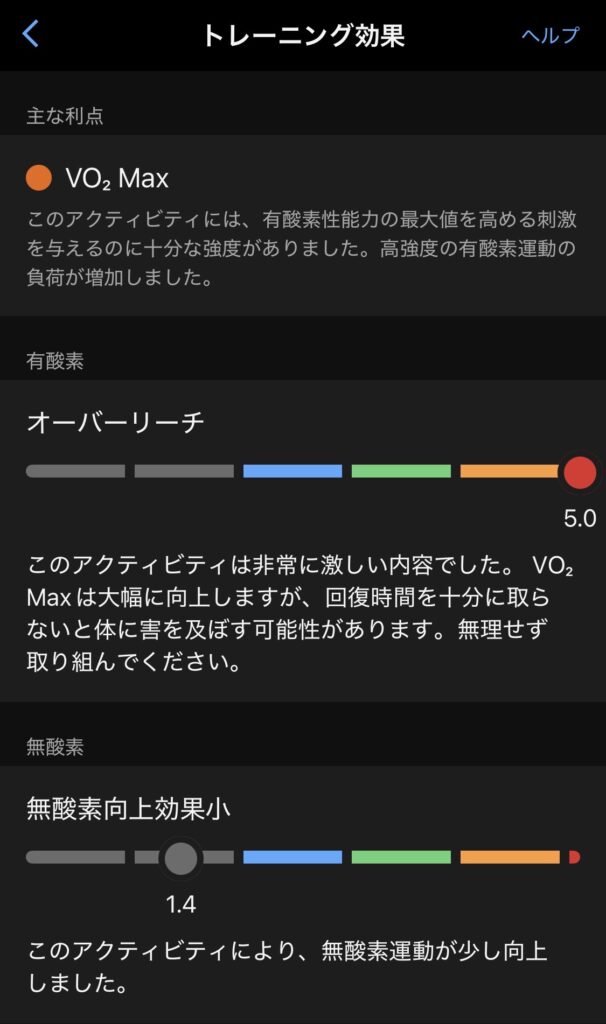Go back from トレーニング効果 screen
The width and height of the screenshot is (606, 1024).
[31, 35]
